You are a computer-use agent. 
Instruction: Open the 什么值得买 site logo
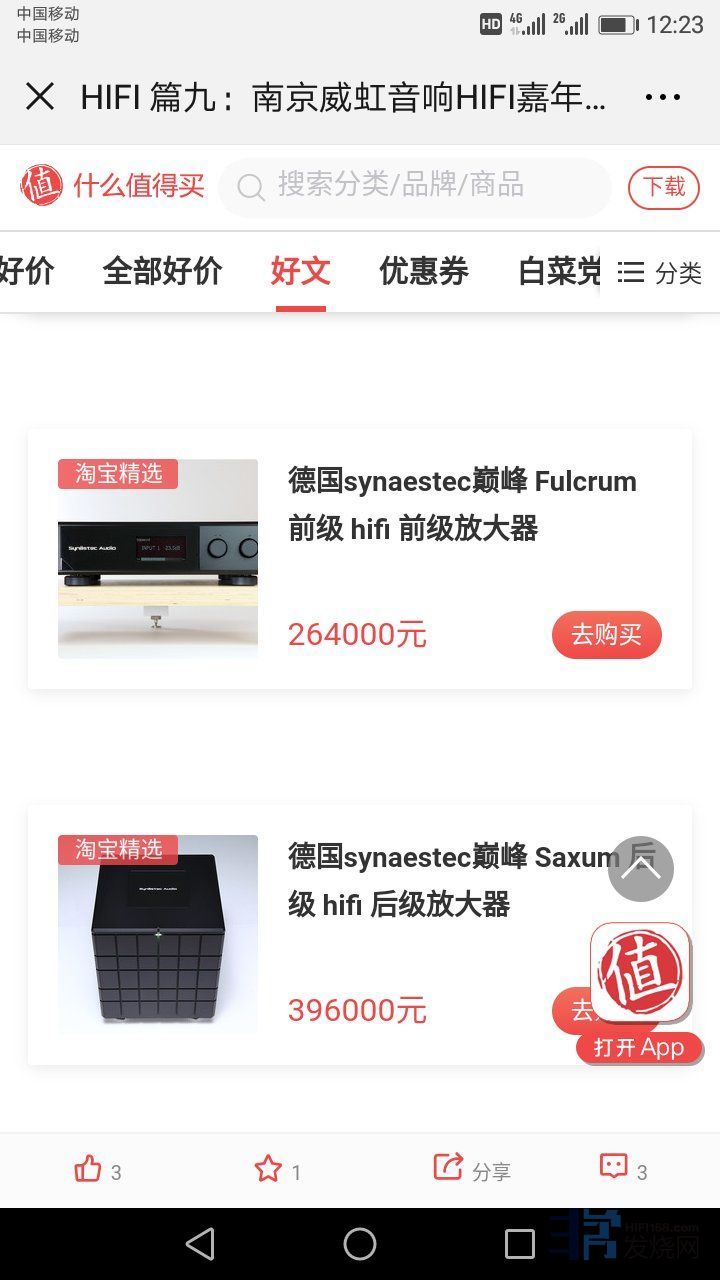click(112, 186)
